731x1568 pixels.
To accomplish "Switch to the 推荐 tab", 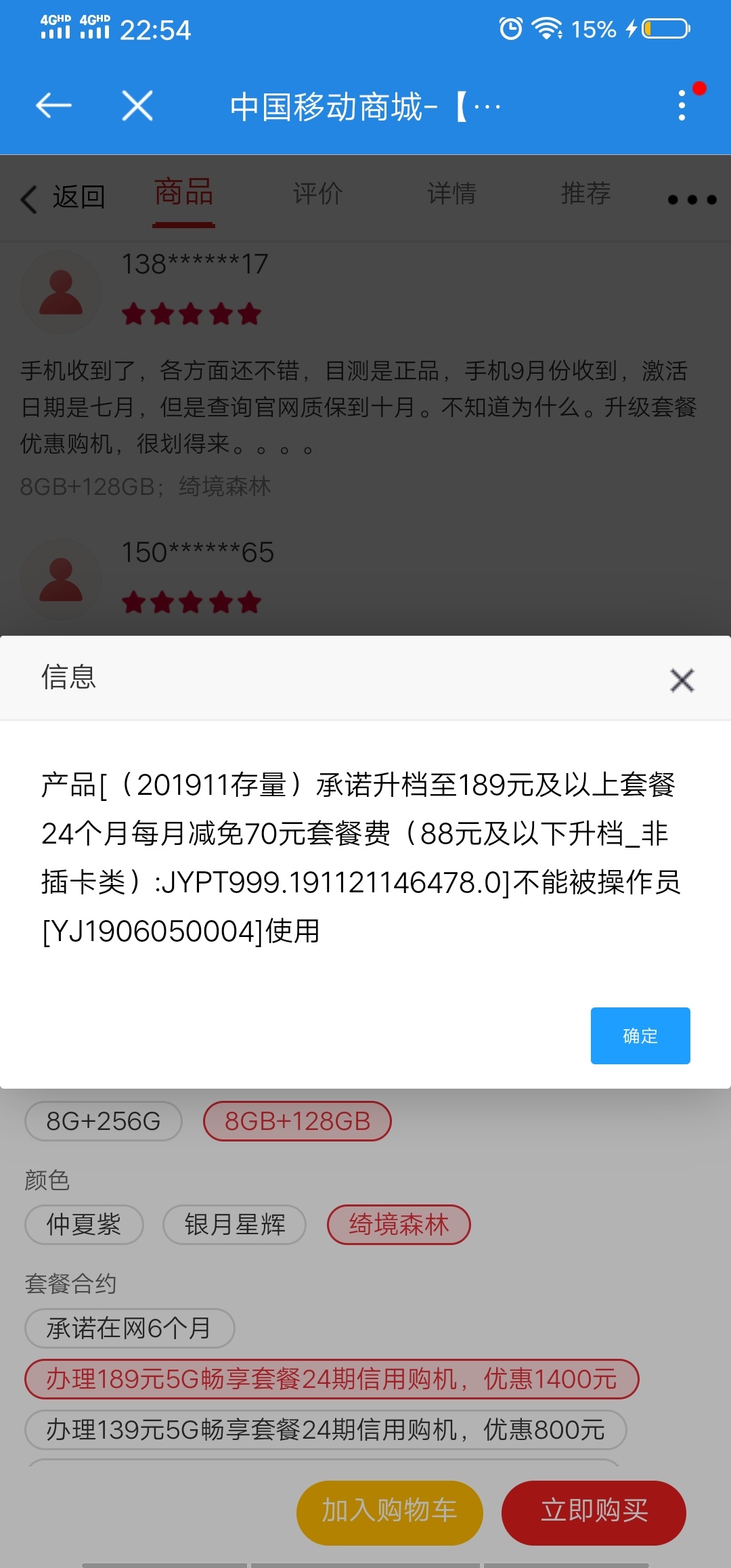I will (x=585, y=194).
